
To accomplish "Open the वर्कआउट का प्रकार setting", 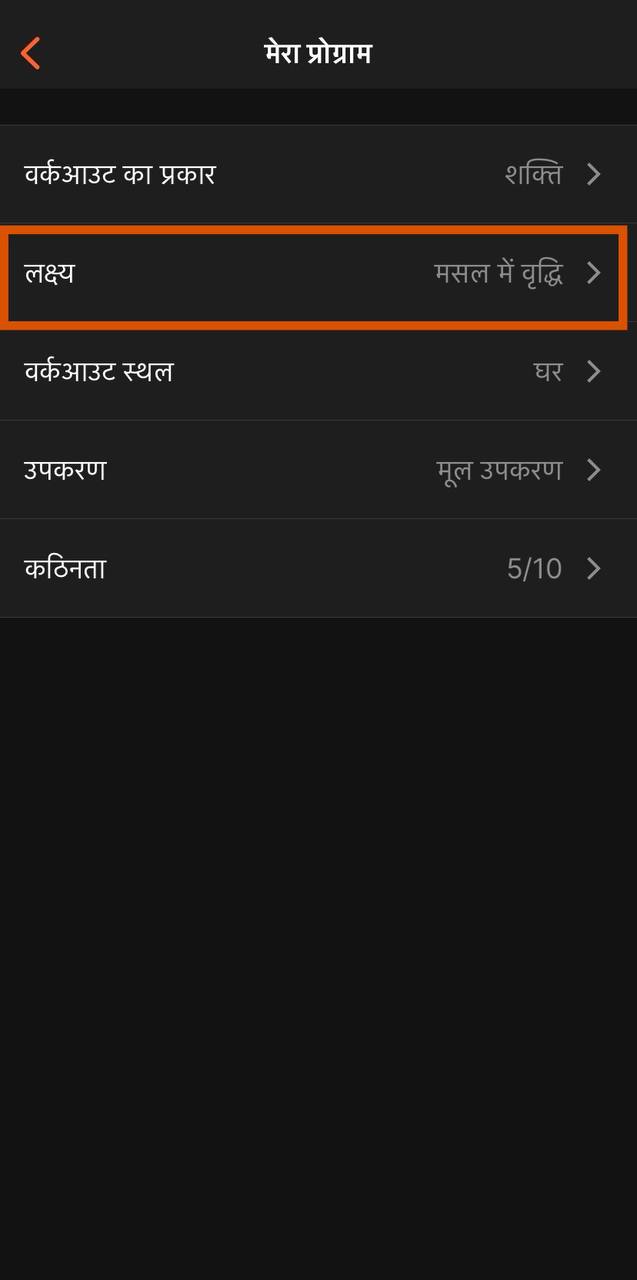I will [x=318, y=174].
